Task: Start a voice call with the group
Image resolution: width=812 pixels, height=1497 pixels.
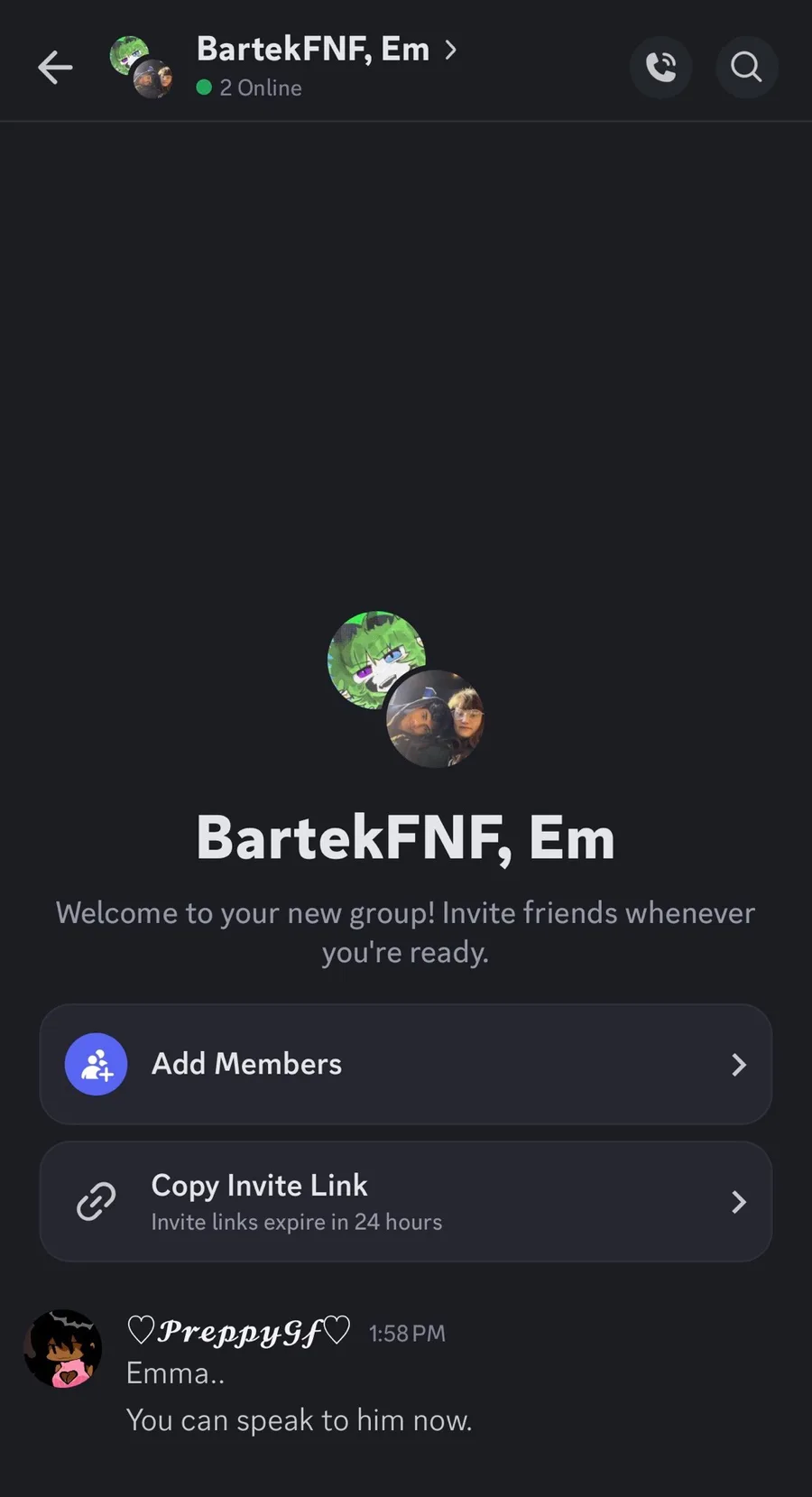Action: click(x=661, y=67)
